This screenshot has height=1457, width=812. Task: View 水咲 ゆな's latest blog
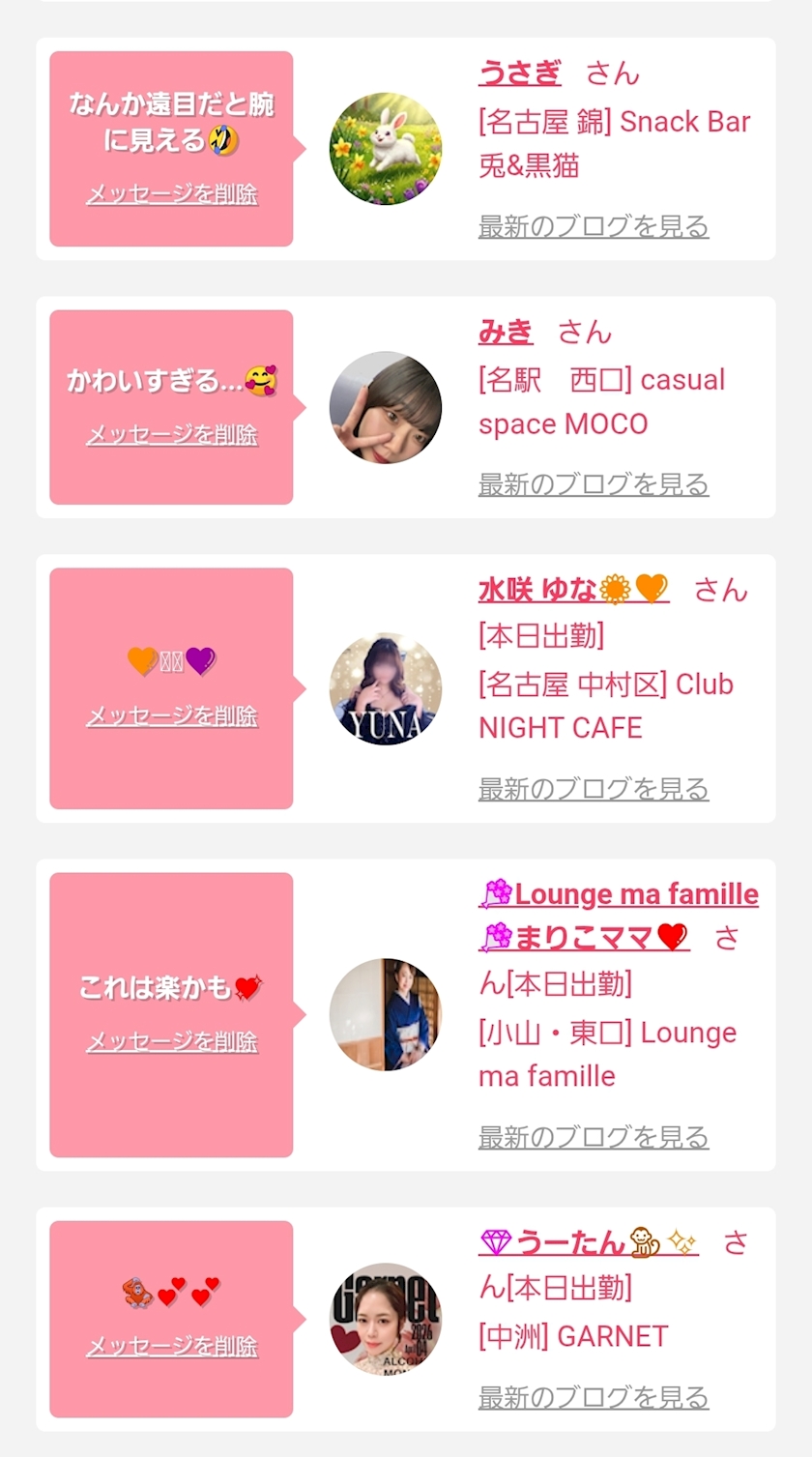tap(594, 789)
